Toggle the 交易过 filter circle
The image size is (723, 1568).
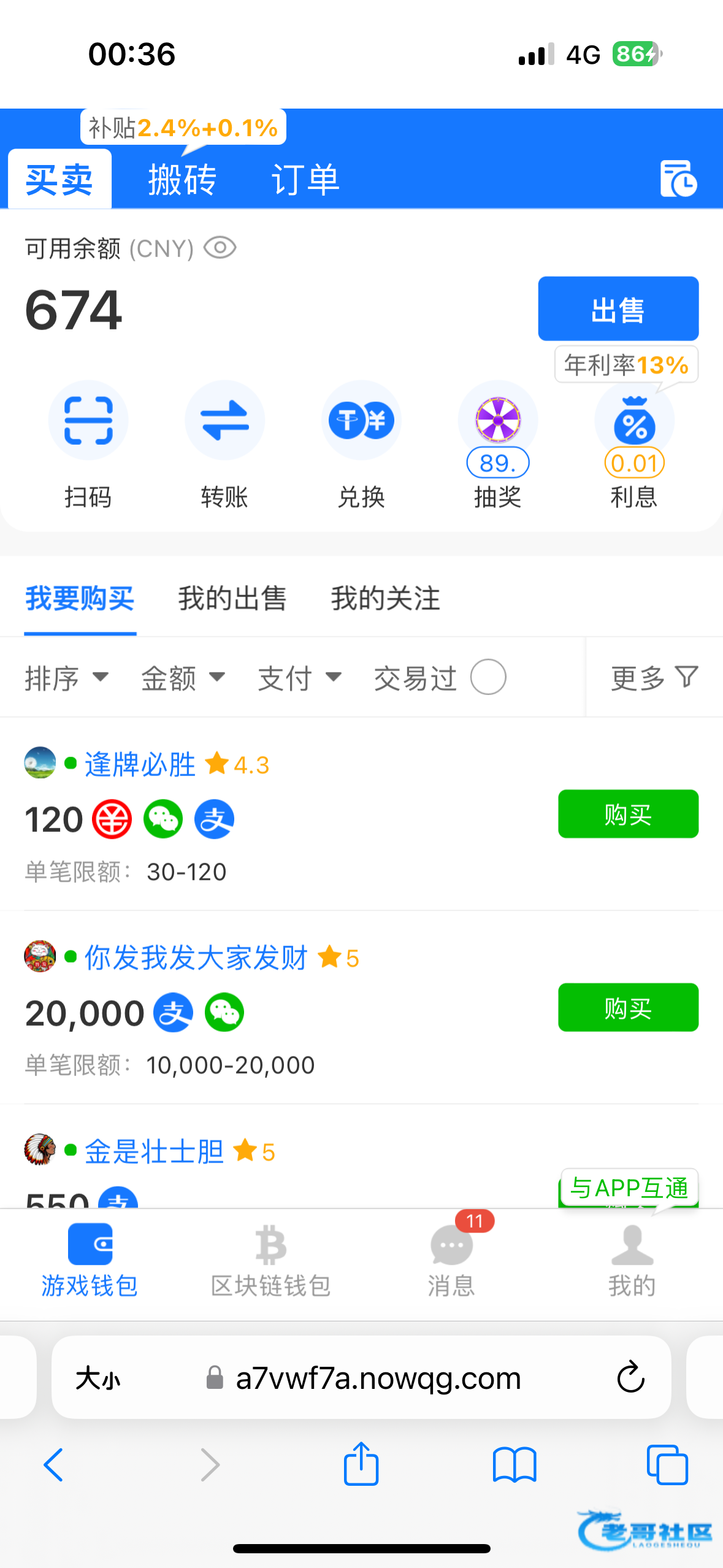[488, 677]
